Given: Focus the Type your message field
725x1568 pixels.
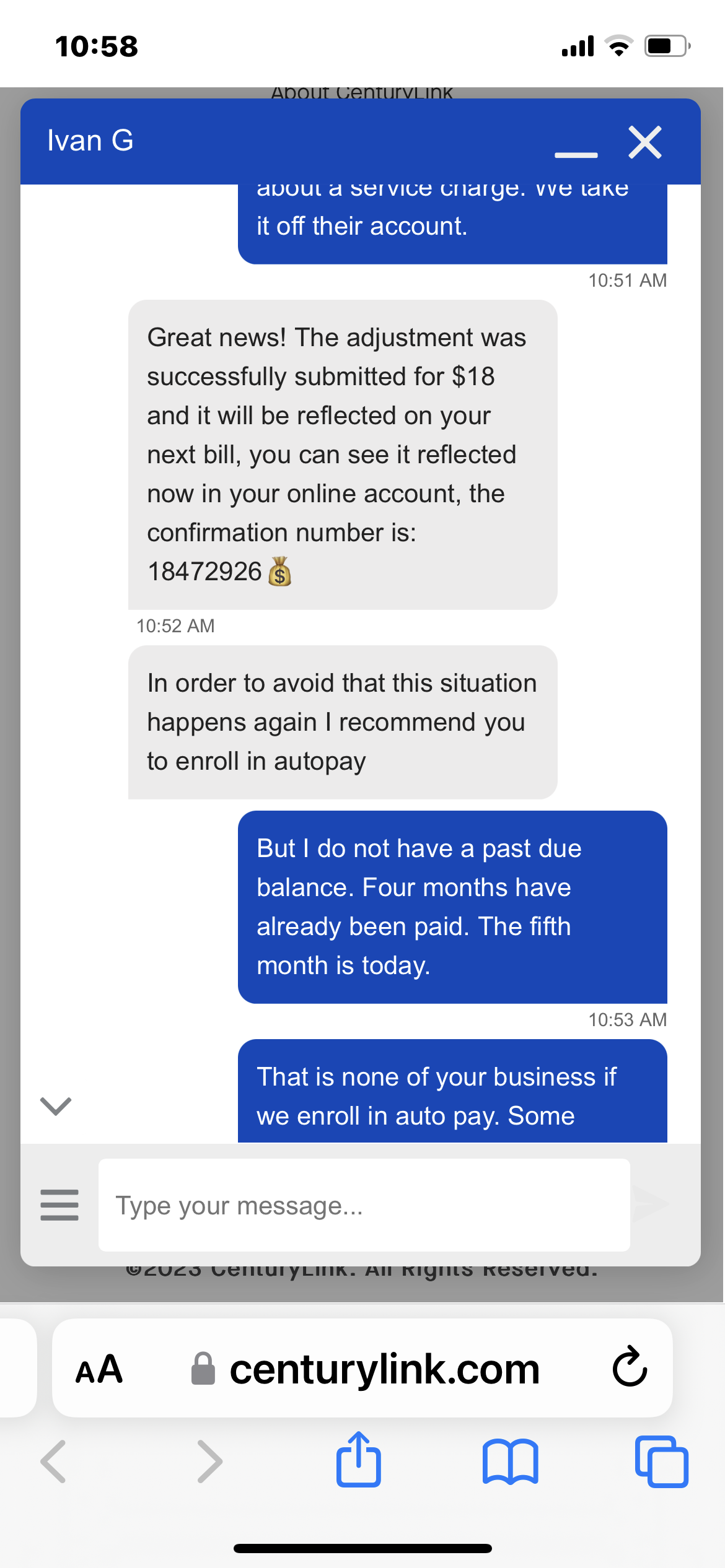Looking at the screenshot, I should 364,1205.
